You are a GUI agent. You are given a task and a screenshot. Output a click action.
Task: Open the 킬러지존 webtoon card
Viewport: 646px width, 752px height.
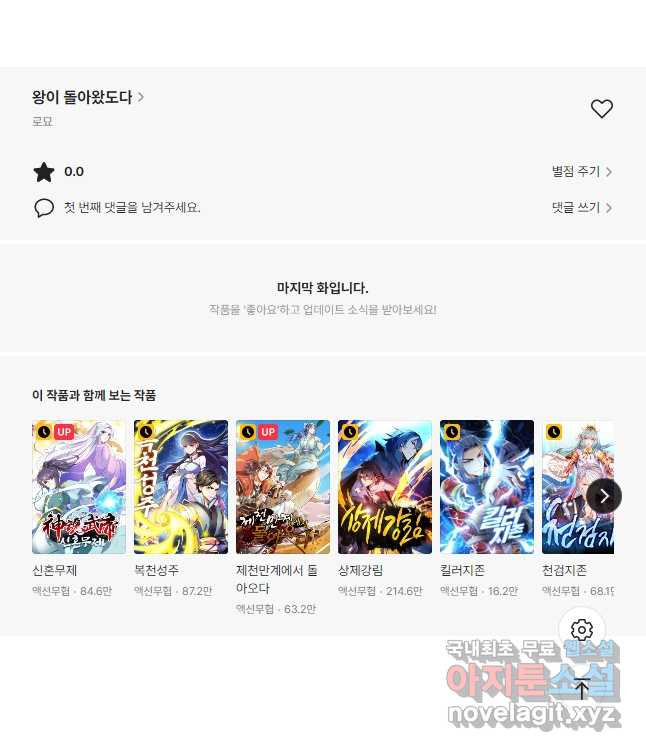tap(487, 487)
